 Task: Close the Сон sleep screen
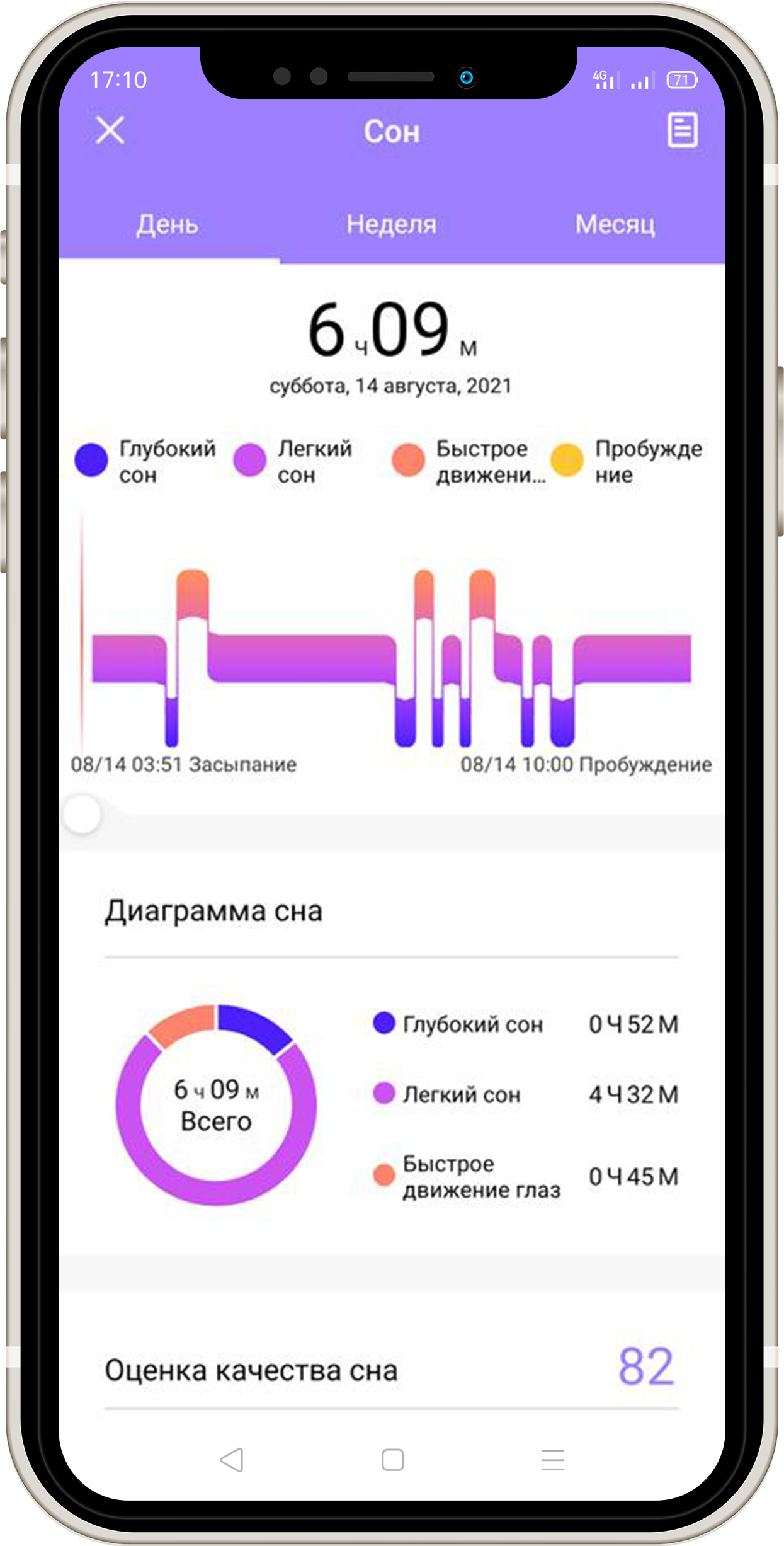(x=110, y=130)
